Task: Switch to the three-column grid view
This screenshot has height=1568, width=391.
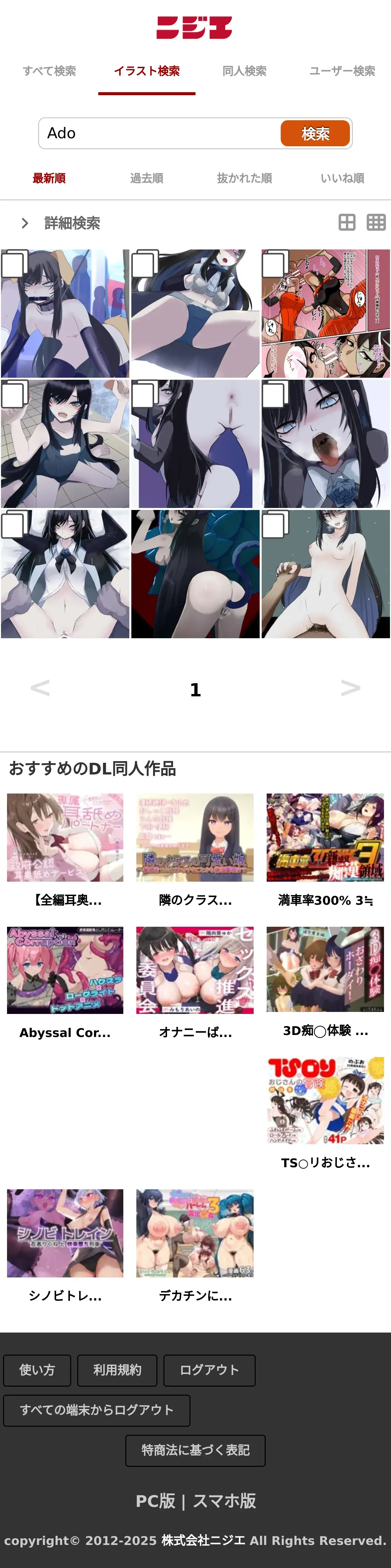Action: point(376,223)
